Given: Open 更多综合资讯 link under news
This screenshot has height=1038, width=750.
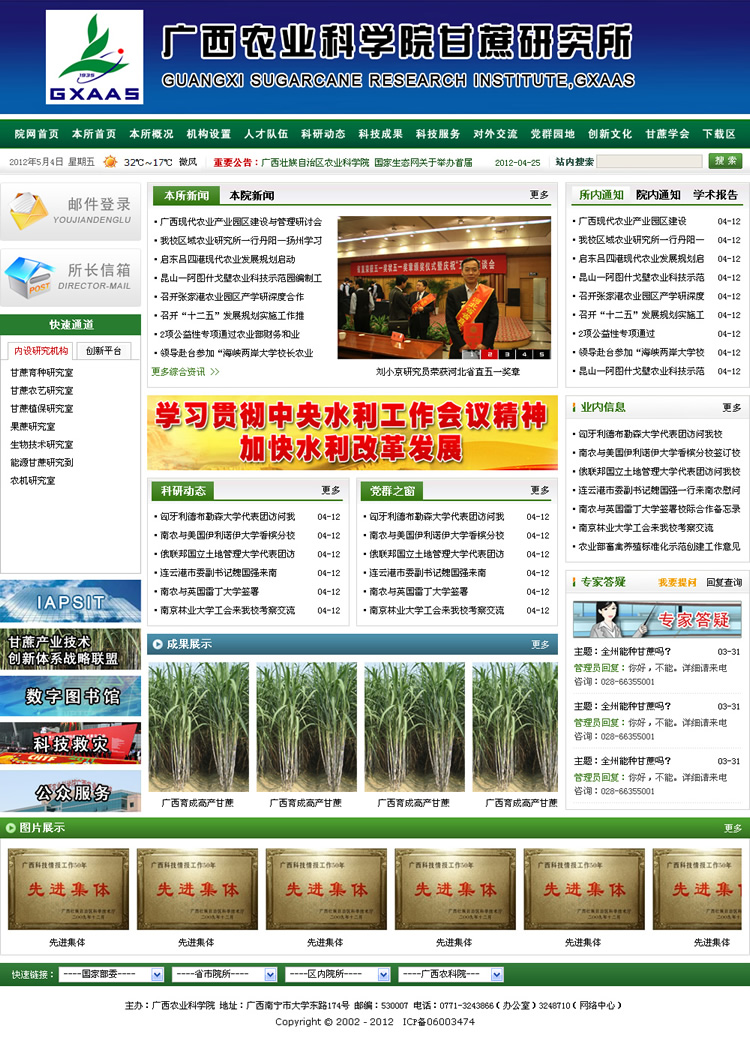Looking at the screenshot, I should 186,372.
